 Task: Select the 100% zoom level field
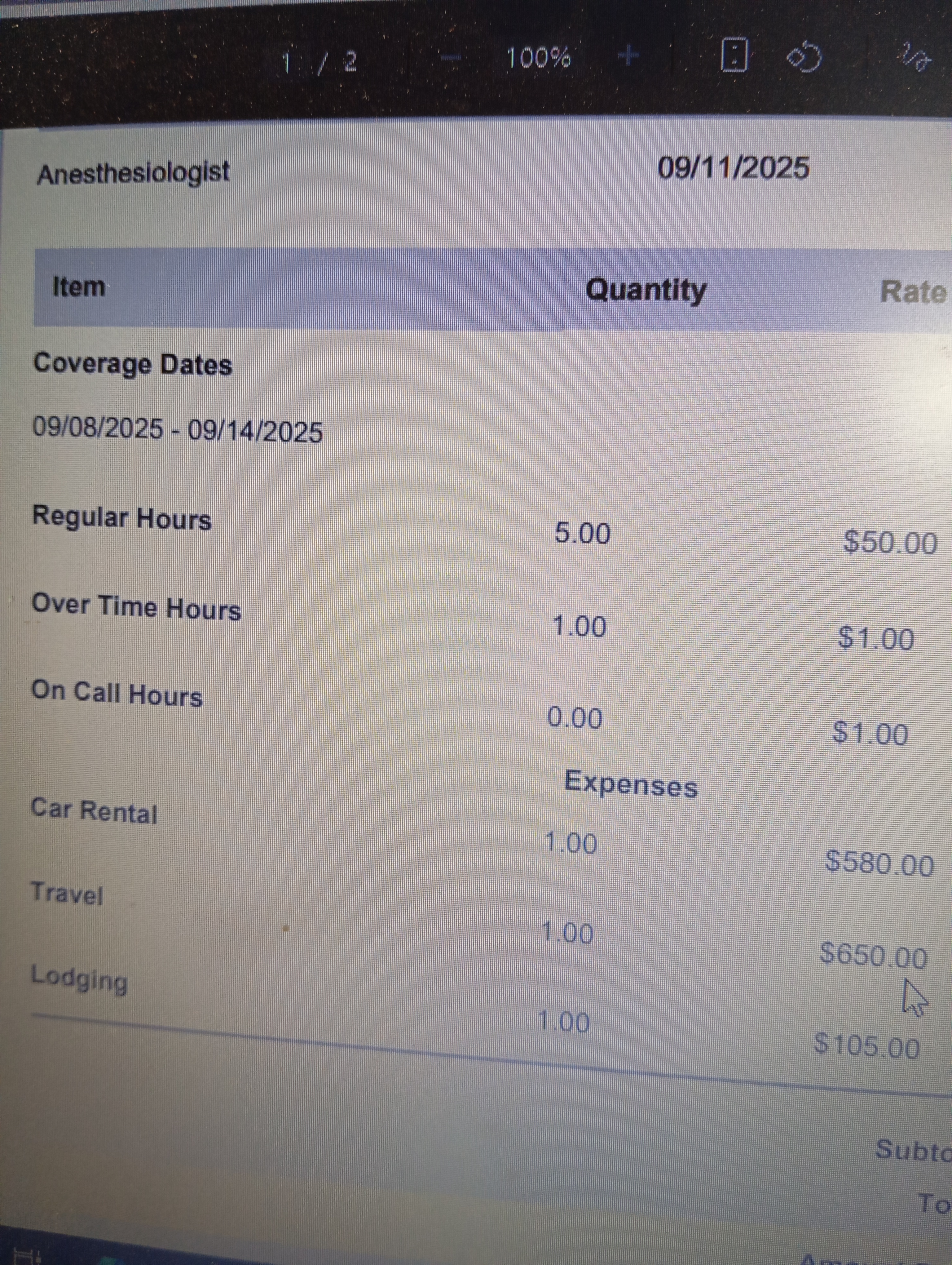538,58
